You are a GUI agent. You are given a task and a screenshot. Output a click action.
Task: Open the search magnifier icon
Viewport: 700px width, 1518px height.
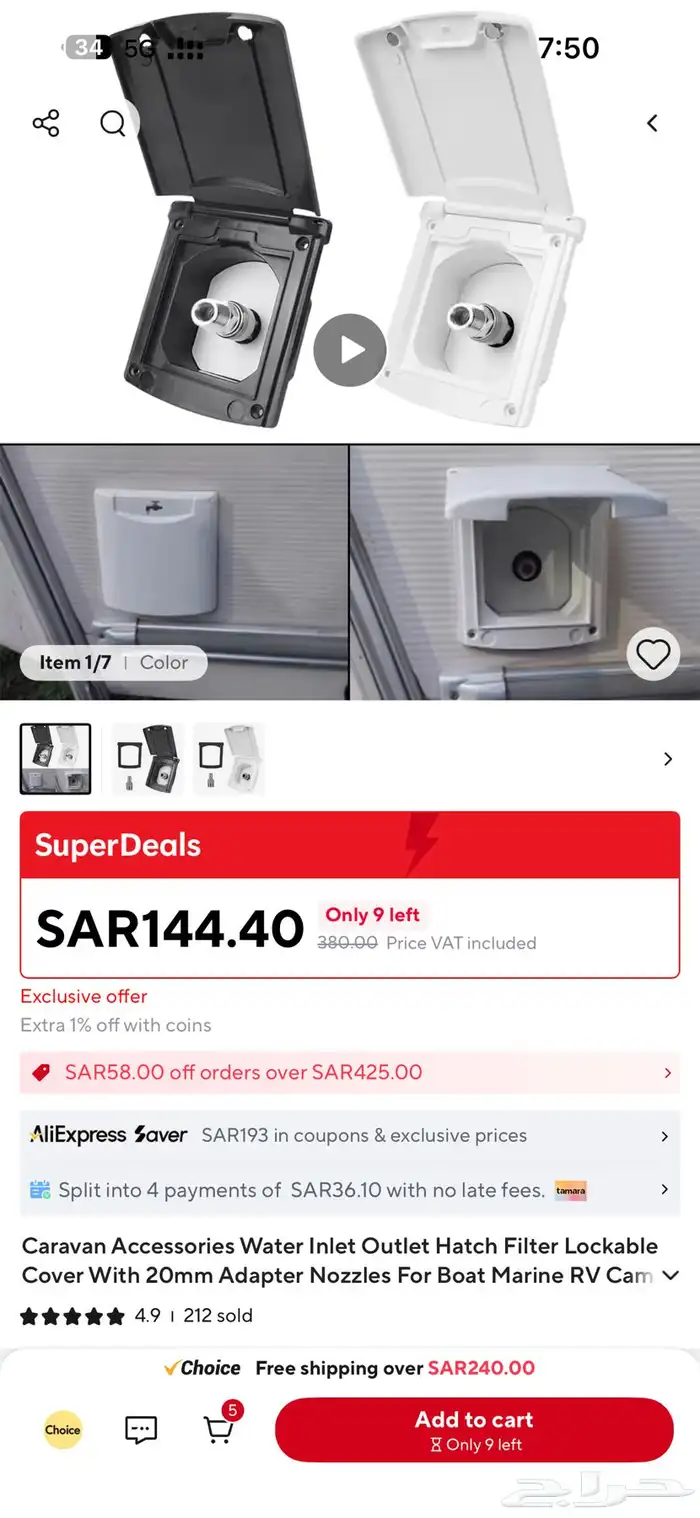click(x=113, y=123)
